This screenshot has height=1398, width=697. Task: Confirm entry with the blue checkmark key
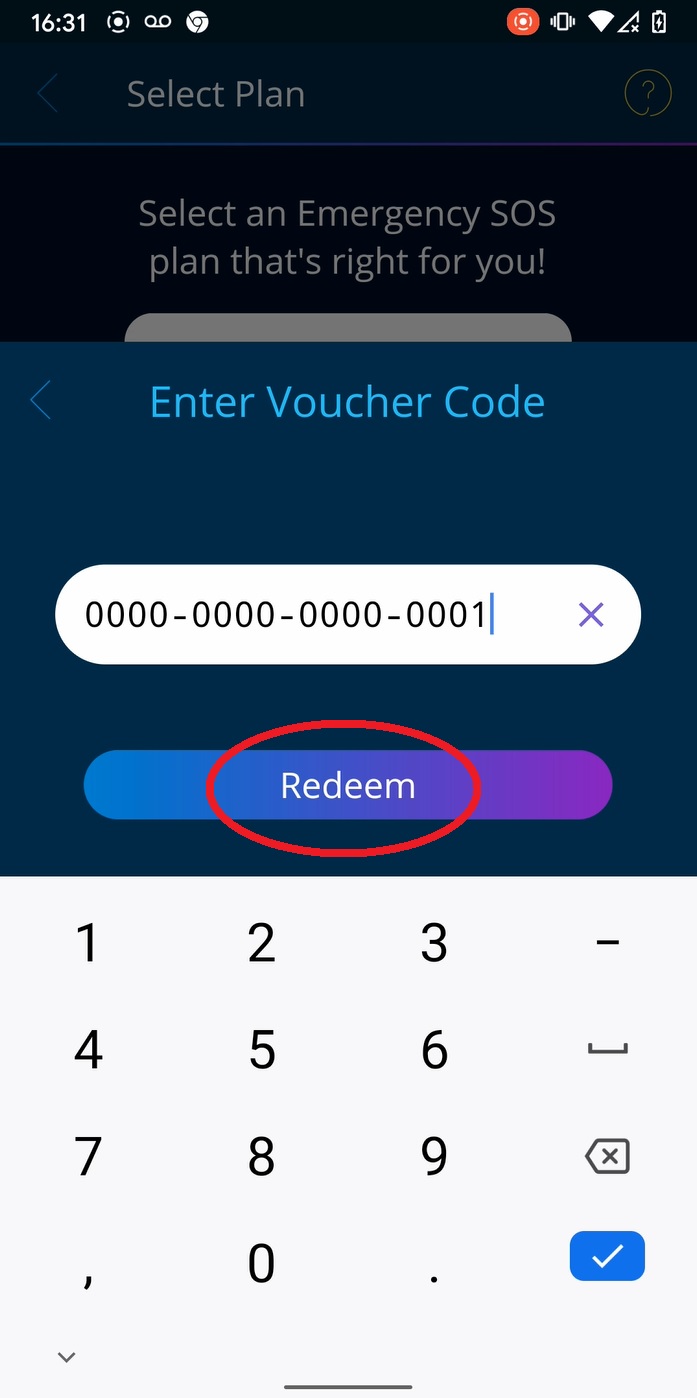pos(607,1256)
